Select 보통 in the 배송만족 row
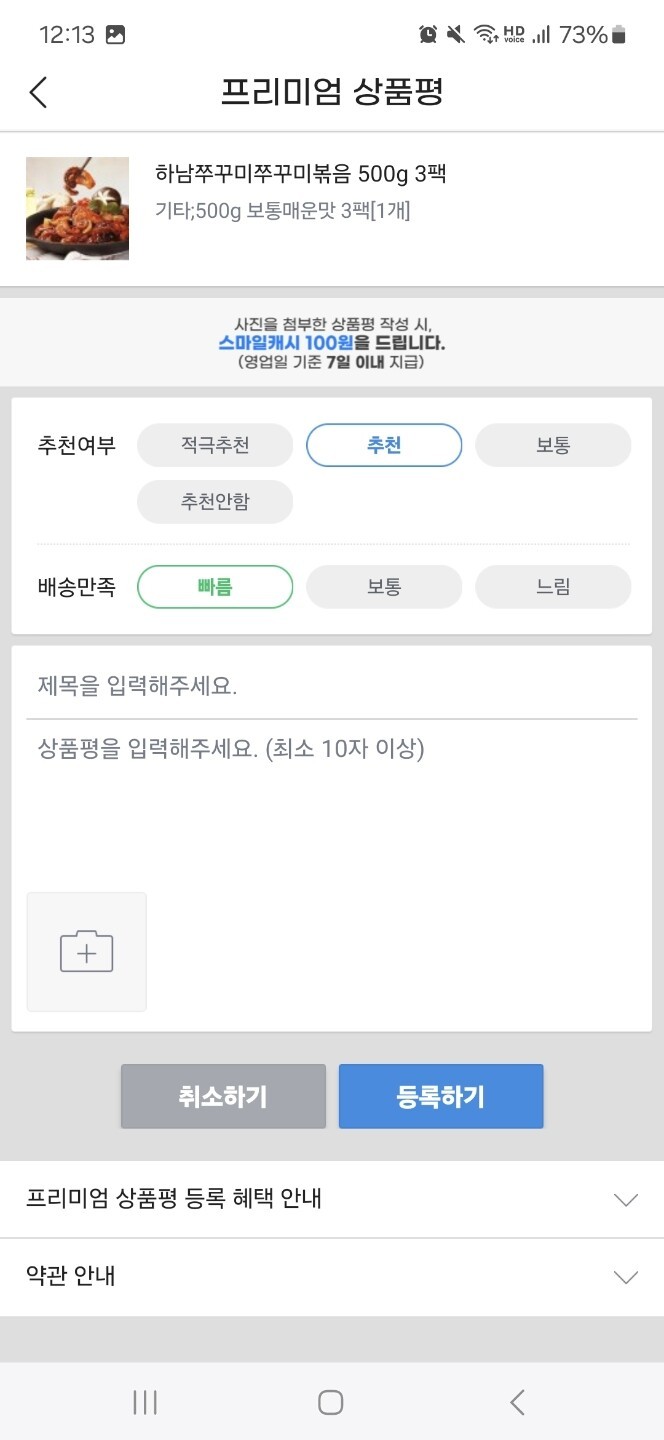664x1440 pixels. coord(384,587)
